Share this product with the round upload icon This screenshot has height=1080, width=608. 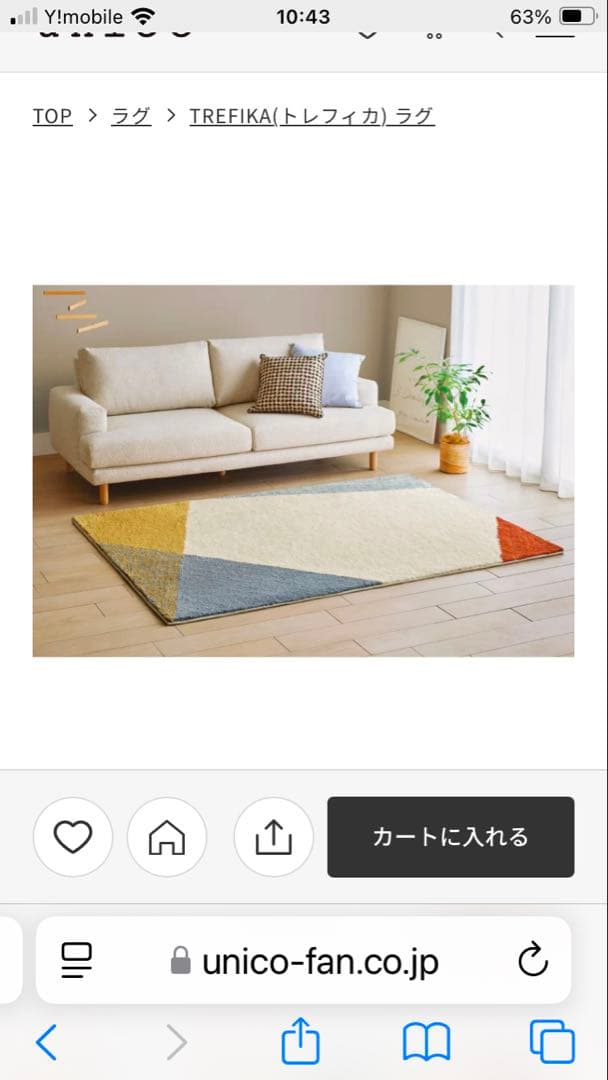[273, 837]
